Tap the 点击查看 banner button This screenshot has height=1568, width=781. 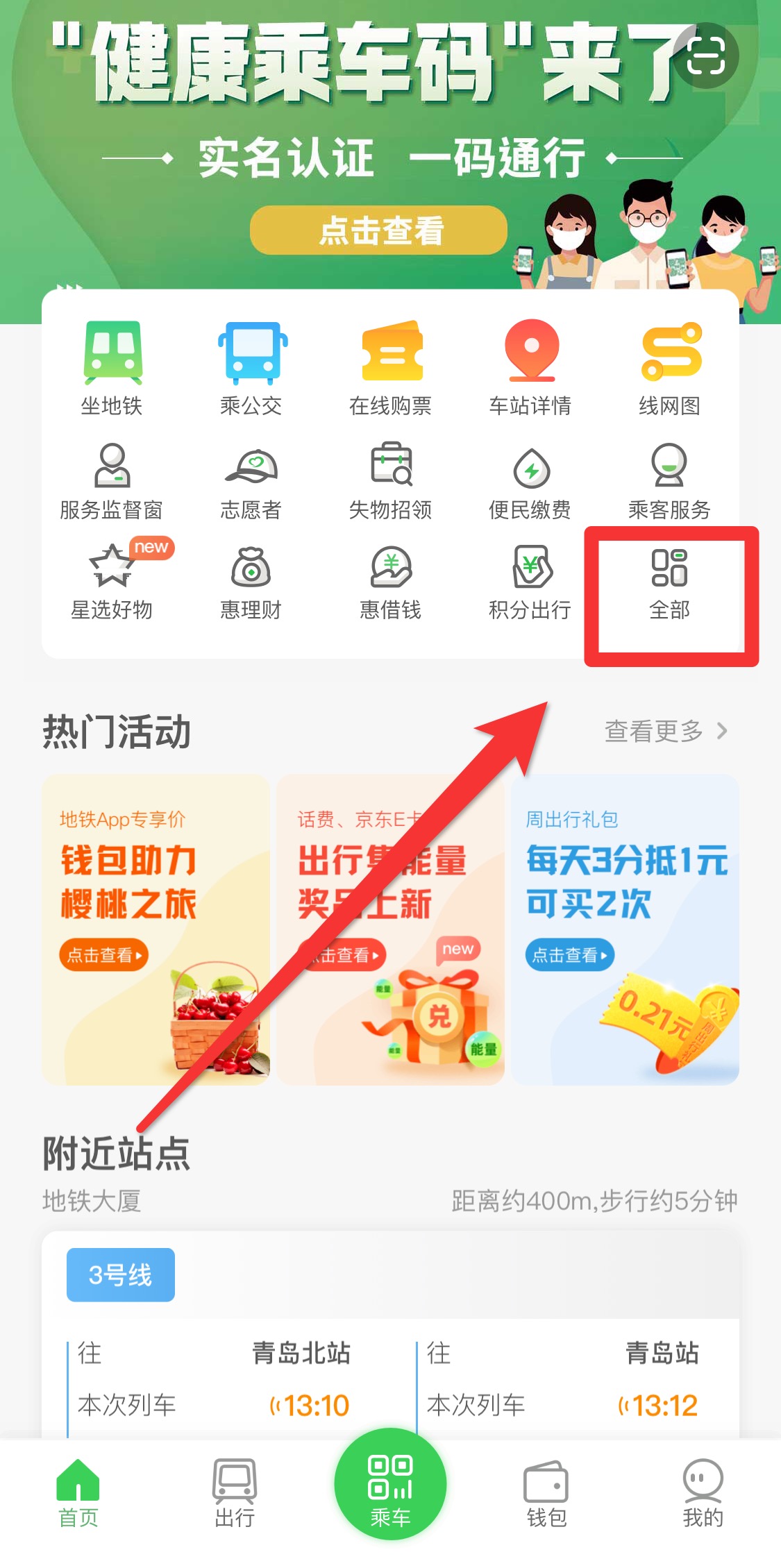point(378,230)
